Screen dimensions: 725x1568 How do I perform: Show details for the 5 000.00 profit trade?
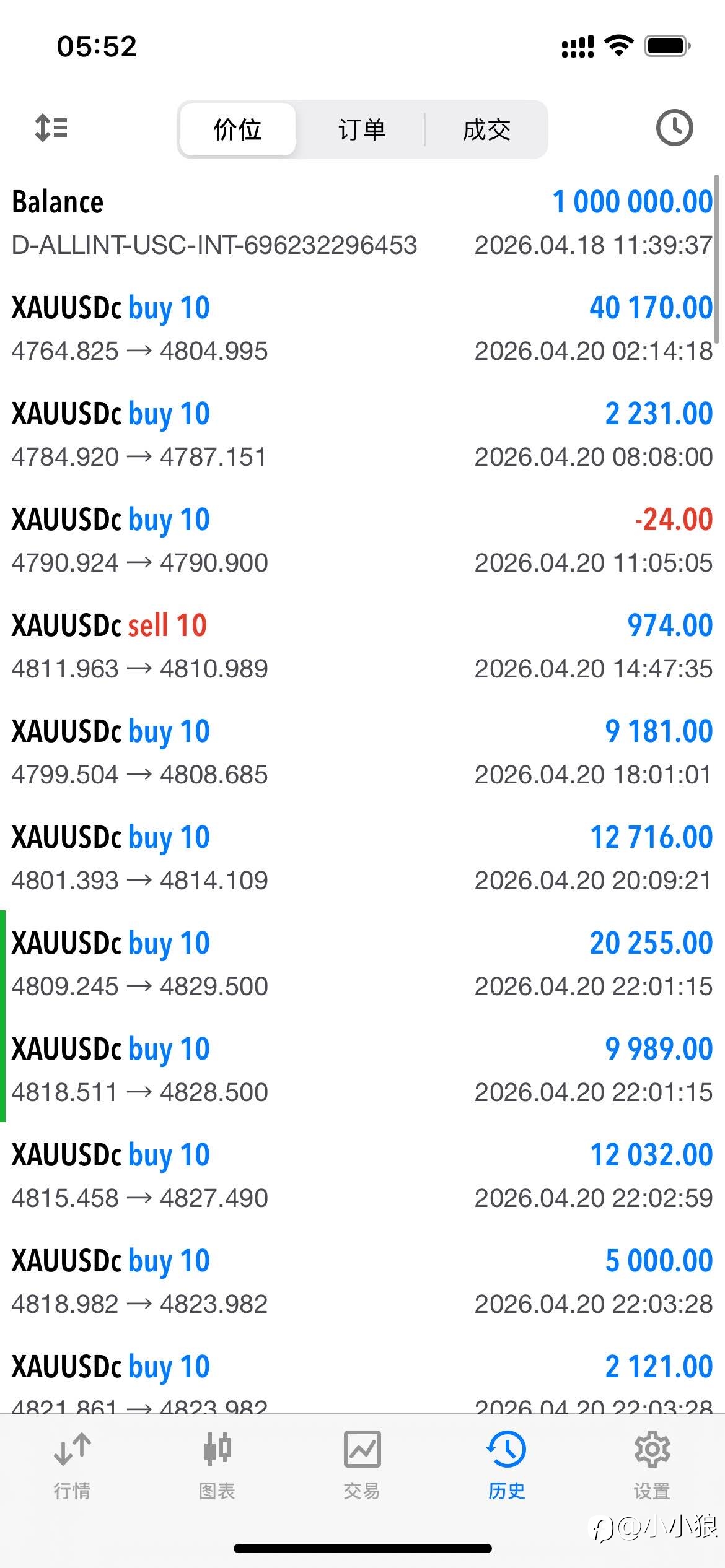[362, 1281]
